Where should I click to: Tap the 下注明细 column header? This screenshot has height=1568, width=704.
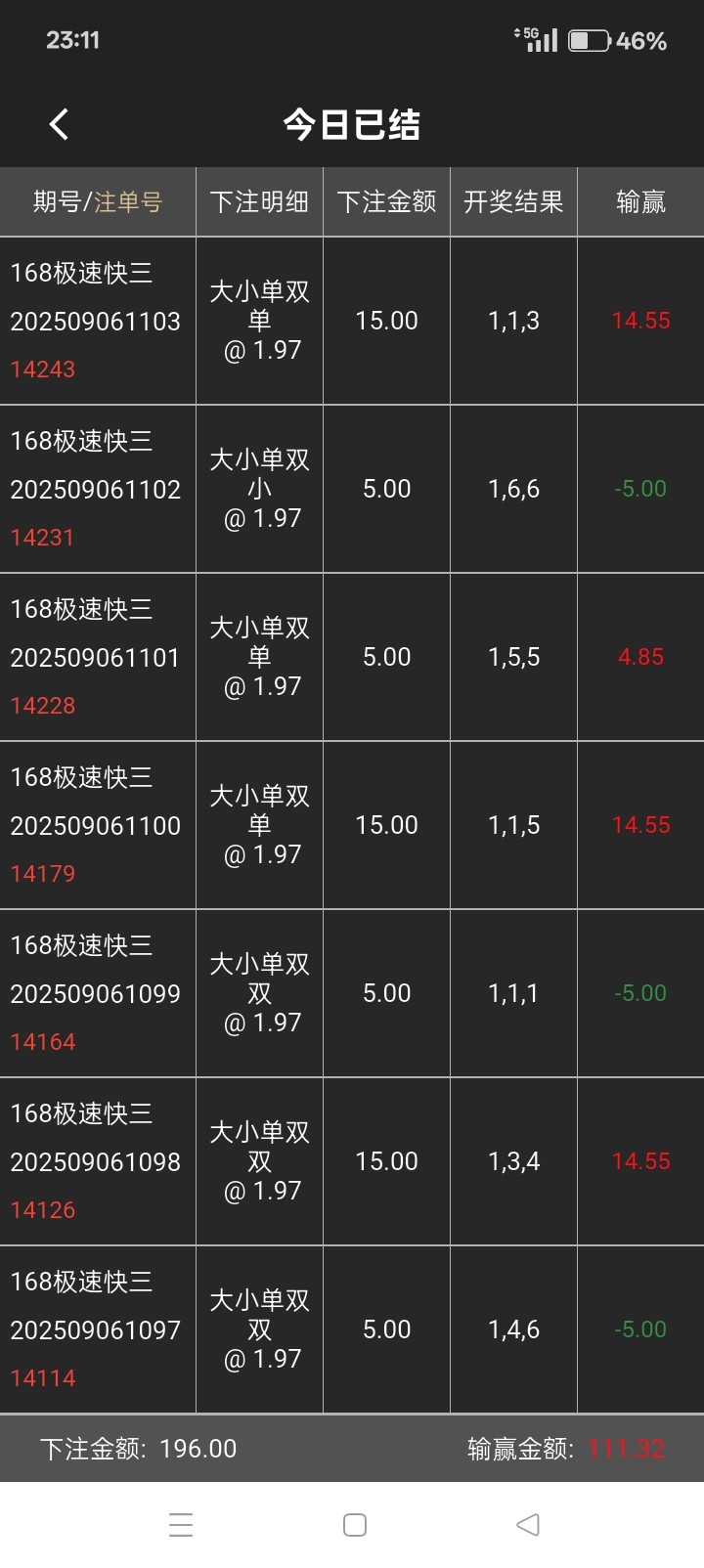(259, 201)
